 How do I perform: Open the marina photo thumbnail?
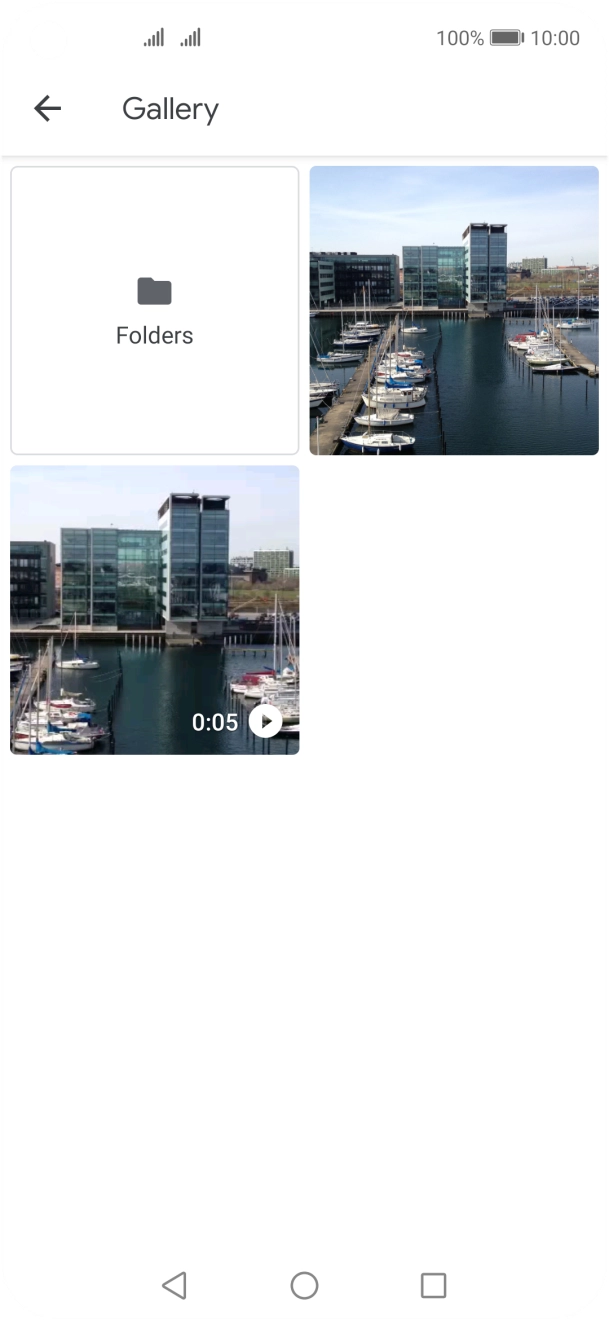(x=454, y=310)
